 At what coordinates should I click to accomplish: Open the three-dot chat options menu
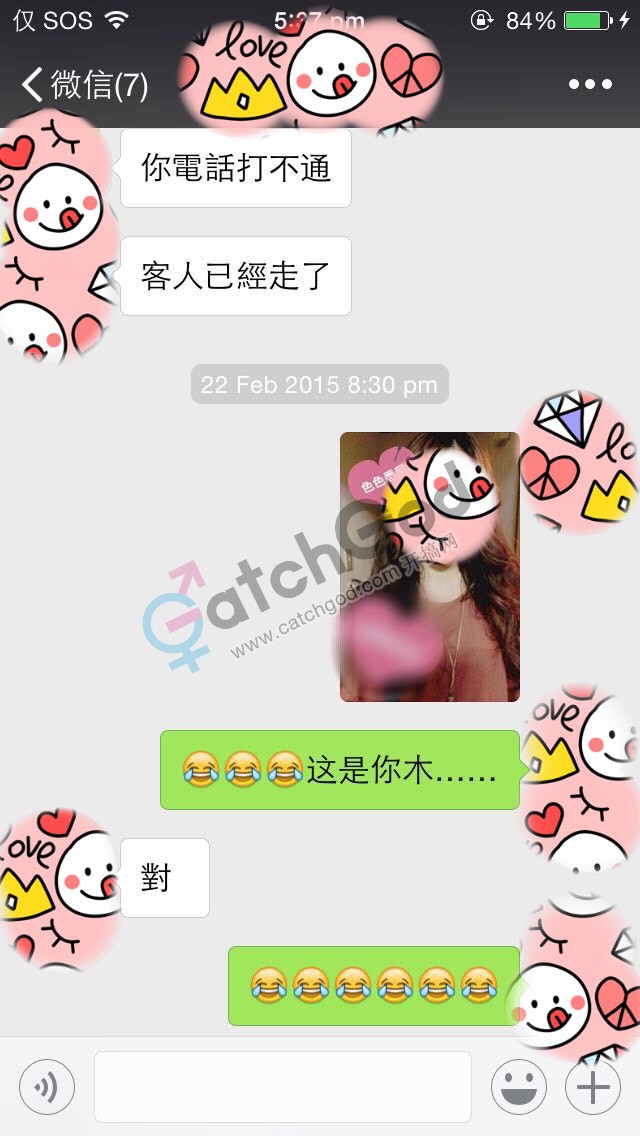coord(590,85)
